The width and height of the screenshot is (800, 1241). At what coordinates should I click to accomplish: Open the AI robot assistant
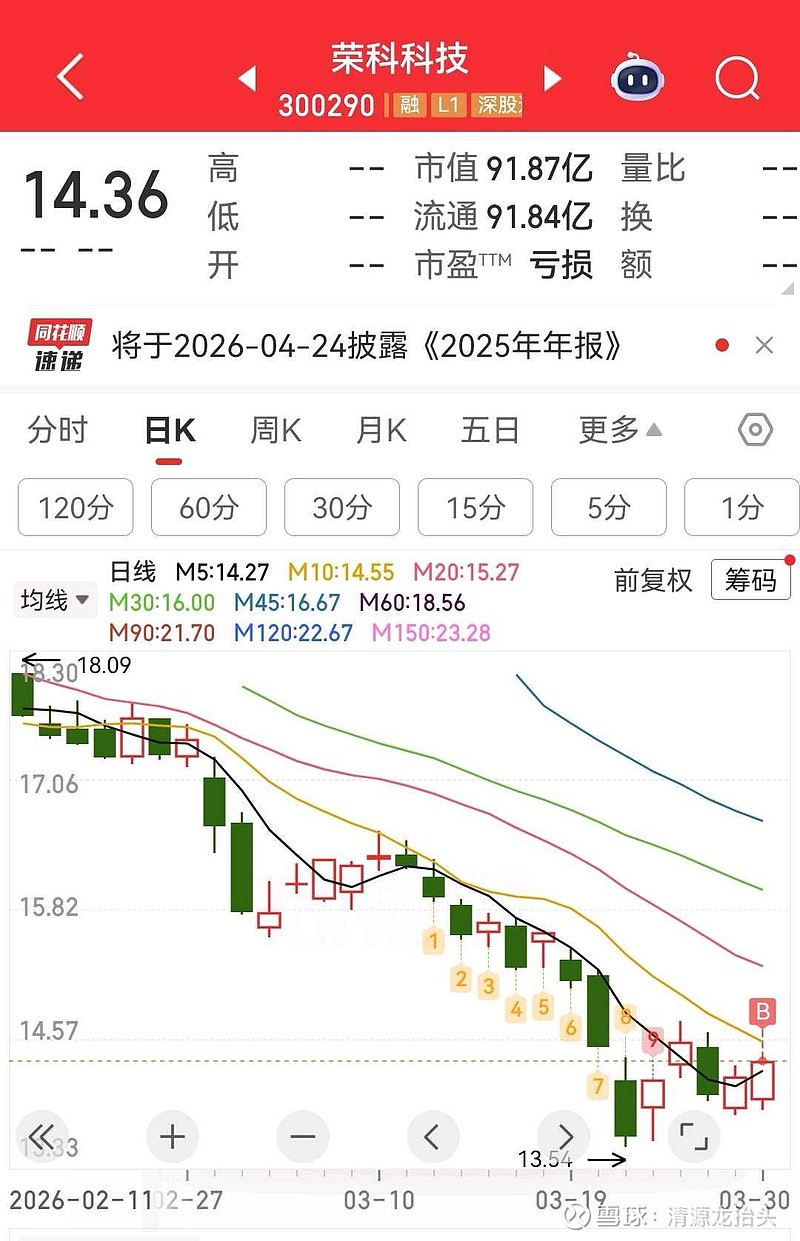click(x=639, y=77)
